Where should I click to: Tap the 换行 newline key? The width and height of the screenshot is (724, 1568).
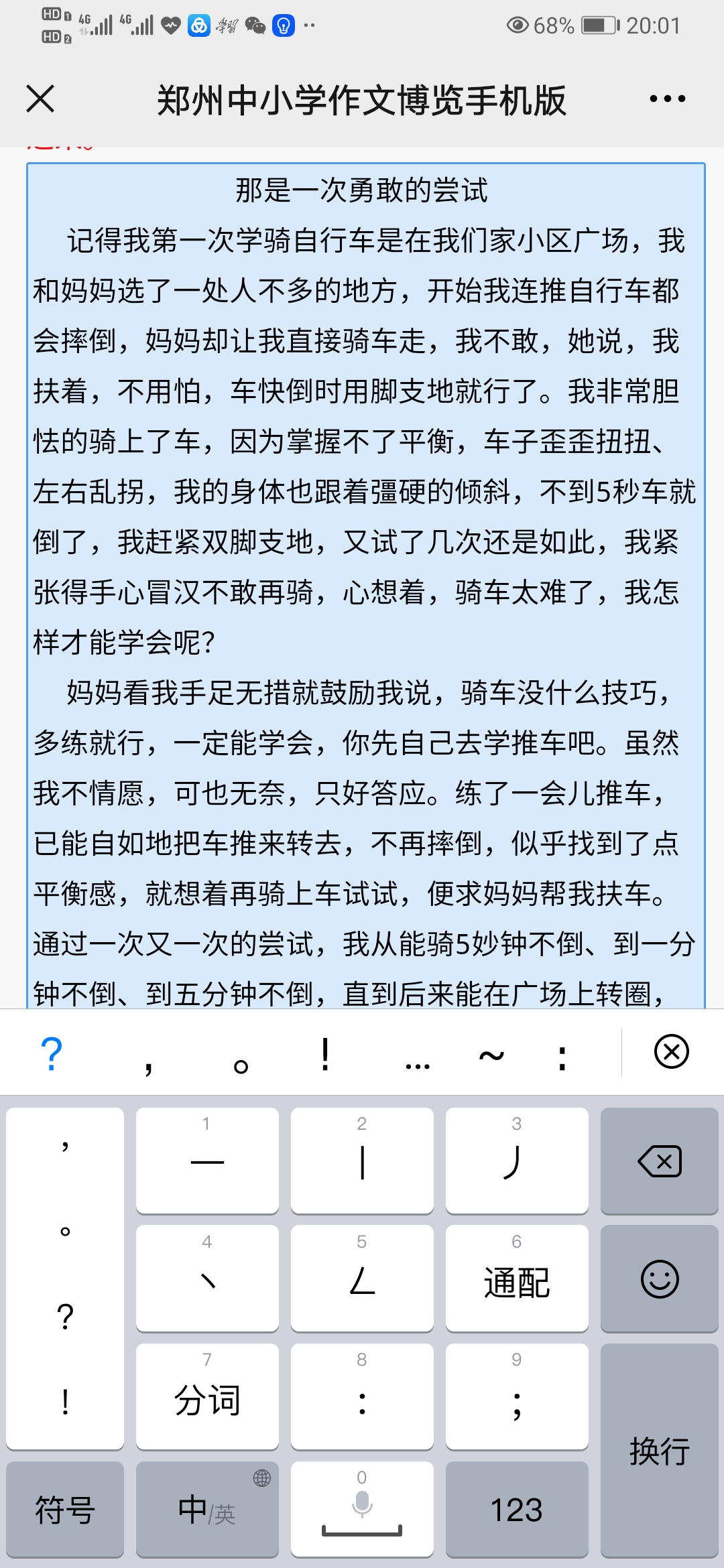[660, 1451]
